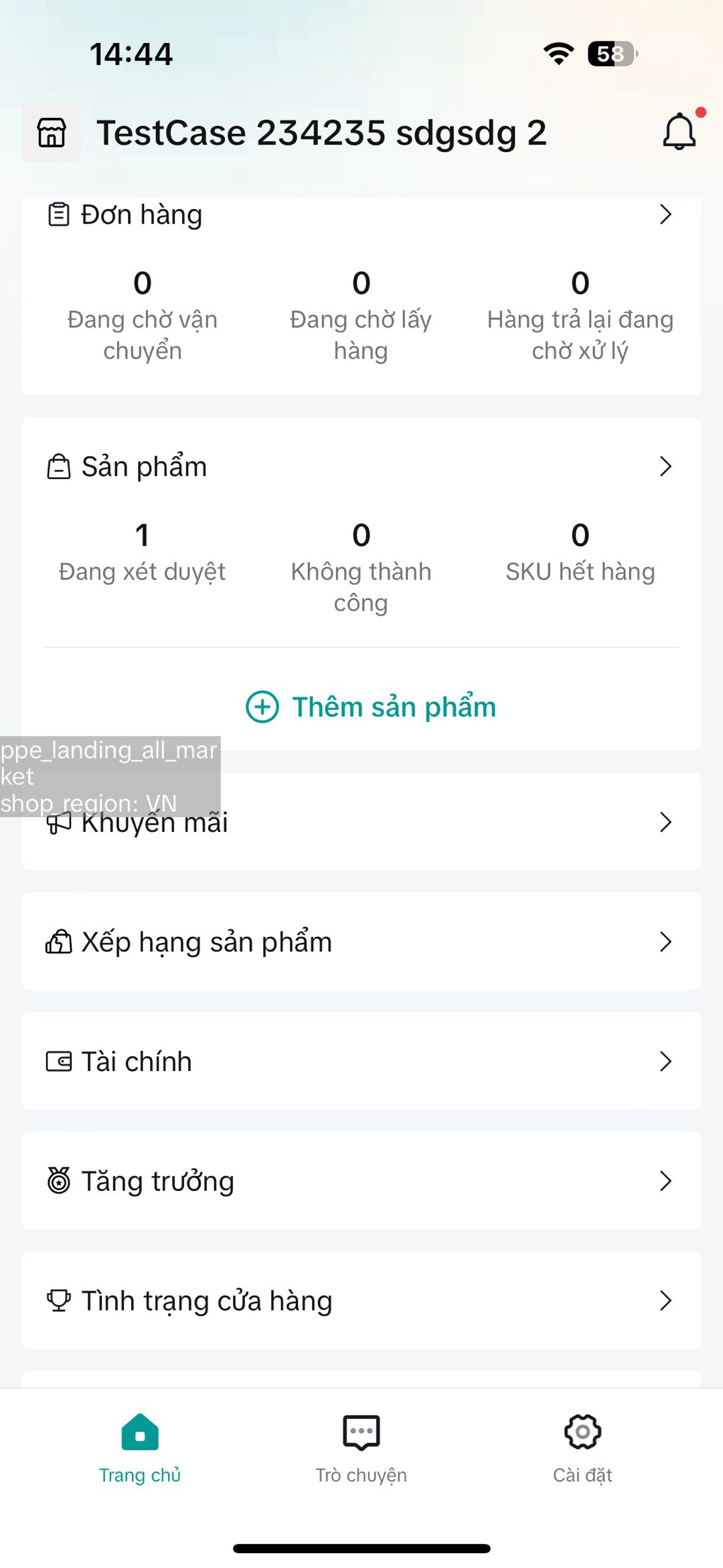Open the Sản phẩm section
This screenshot has width=723, height=1568.
point(361,466)
